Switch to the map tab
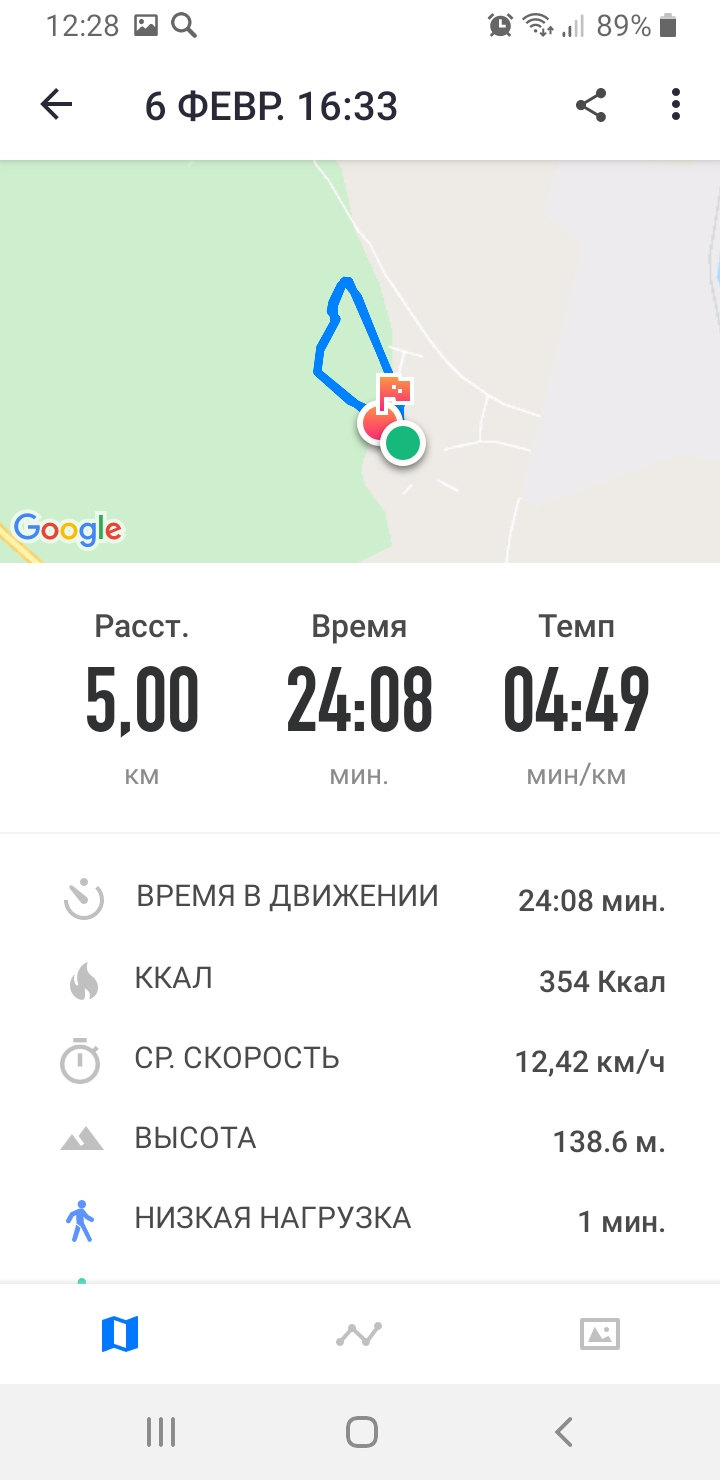The width and height of the screenshot is (720, 1480). [120, 1334]
